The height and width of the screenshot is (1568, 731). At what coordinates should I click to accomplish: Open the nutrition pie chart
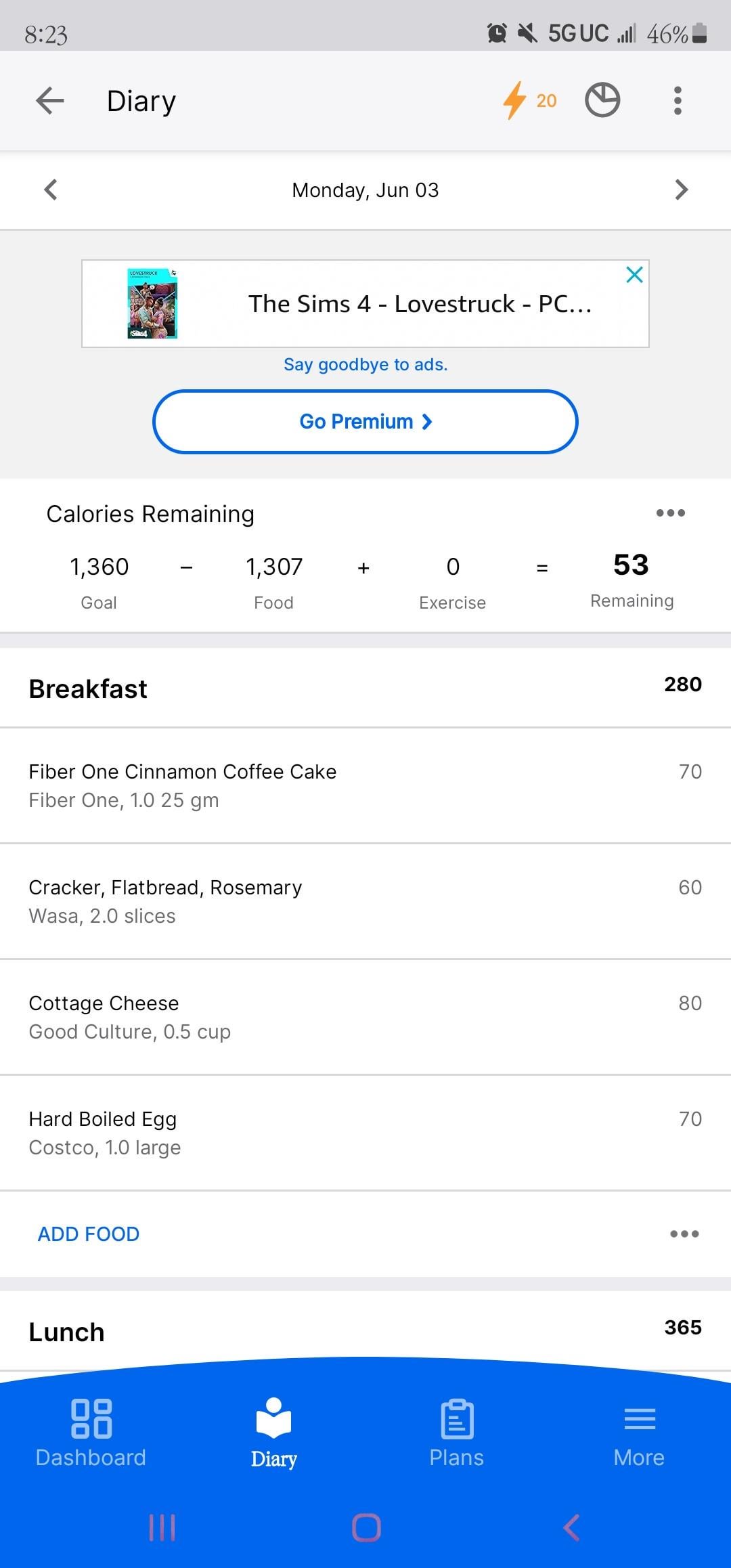click(x=602, y=100)
